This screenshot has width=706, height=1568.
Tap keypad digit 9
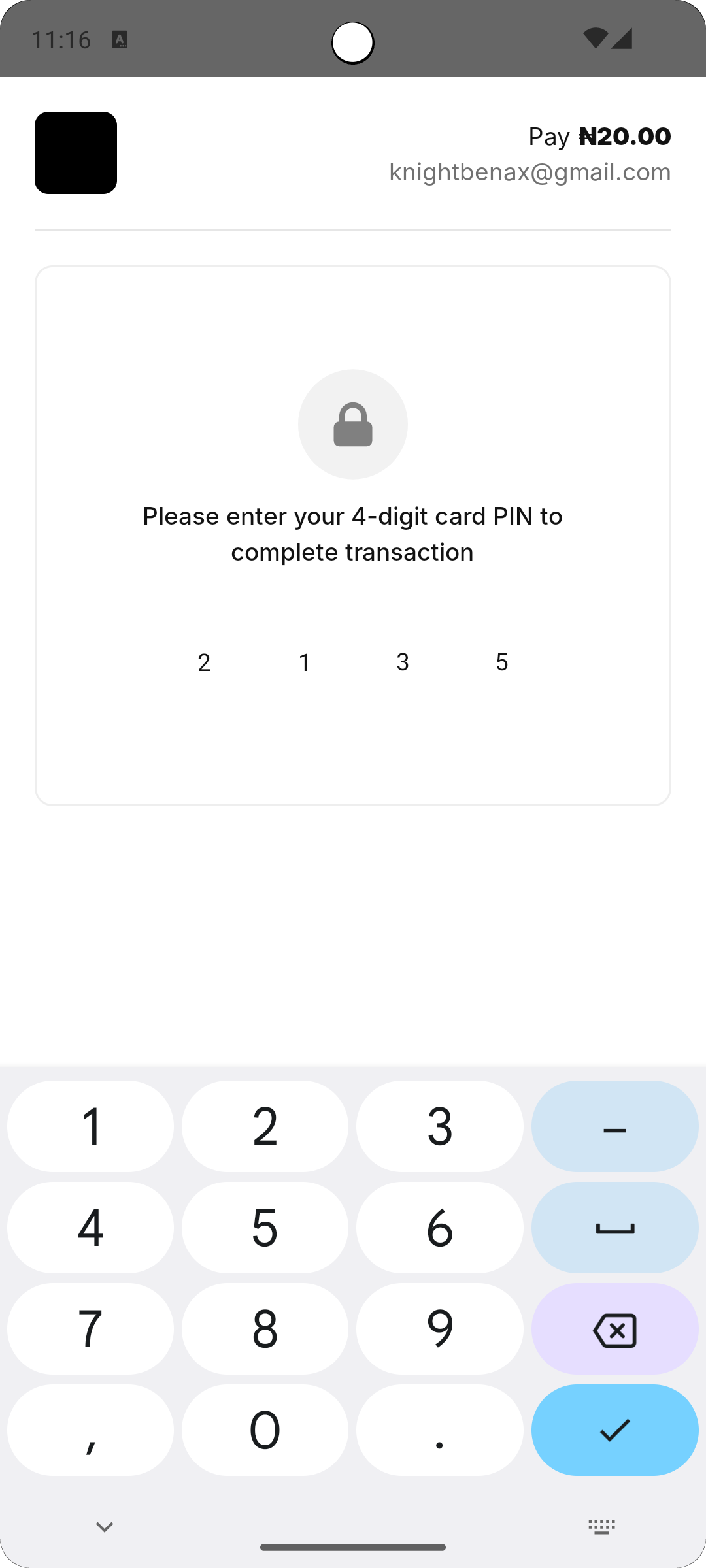[440, 1329]
